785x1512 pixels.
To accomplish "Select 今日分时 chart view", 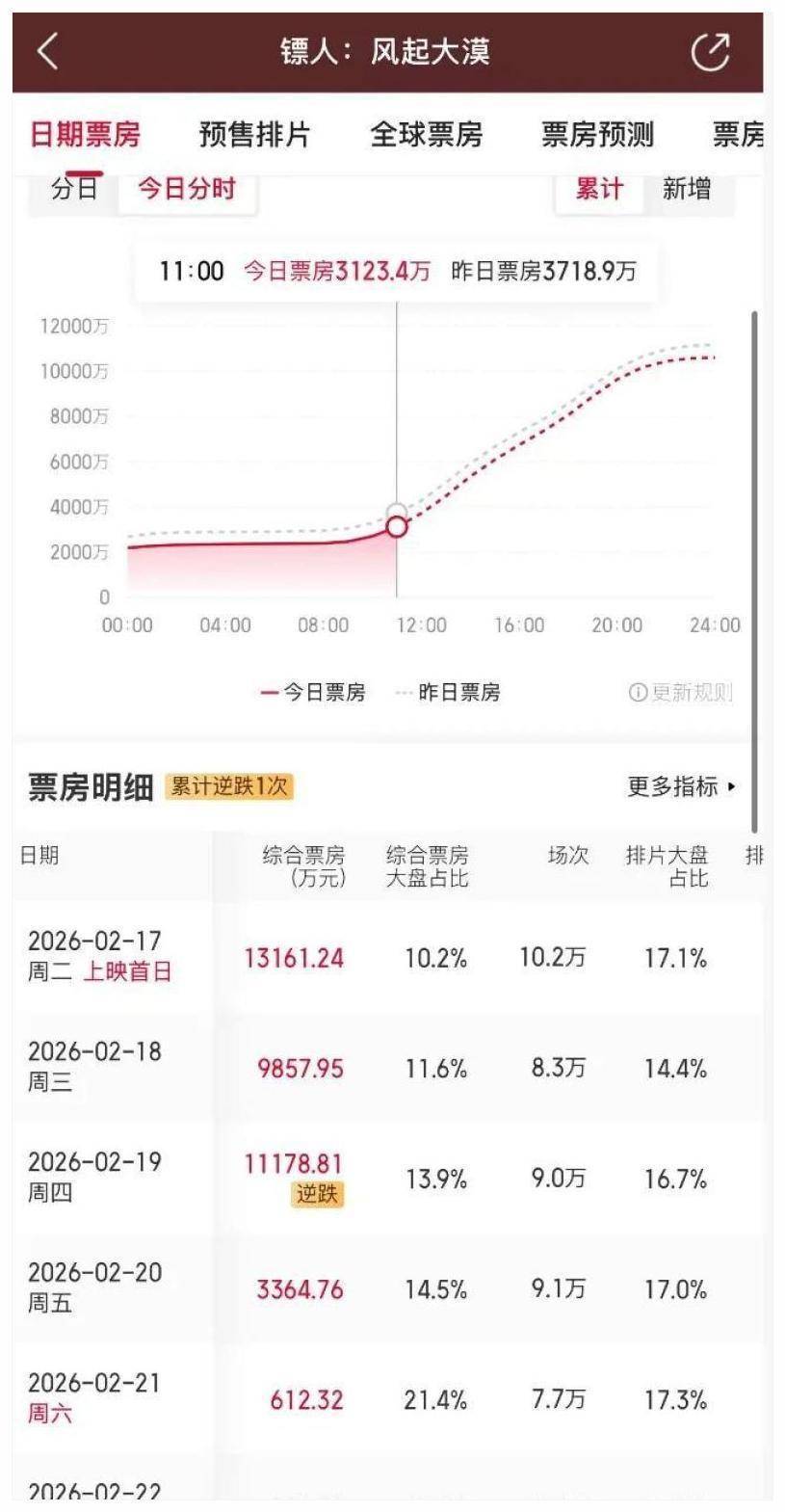I will (x=187, y=189).
